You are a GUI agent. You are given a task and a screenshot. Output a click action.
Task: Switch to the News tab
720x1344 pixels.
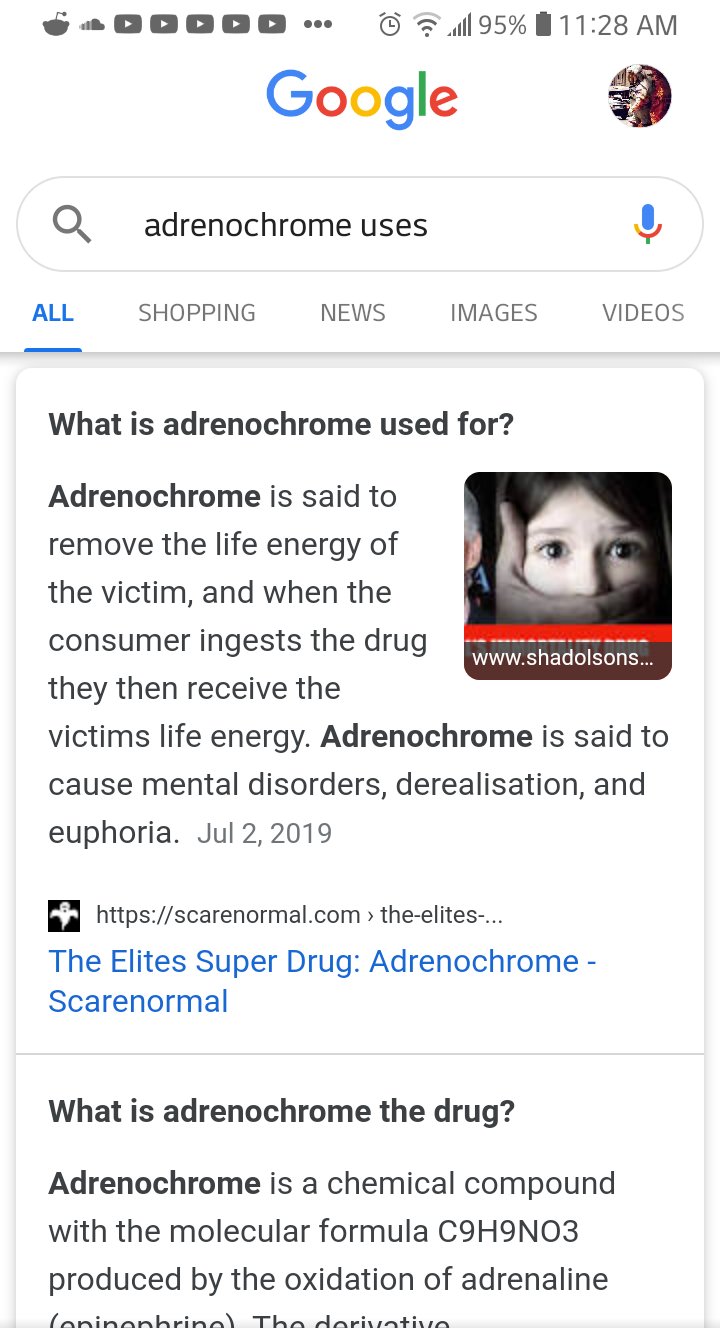[353, 313]
